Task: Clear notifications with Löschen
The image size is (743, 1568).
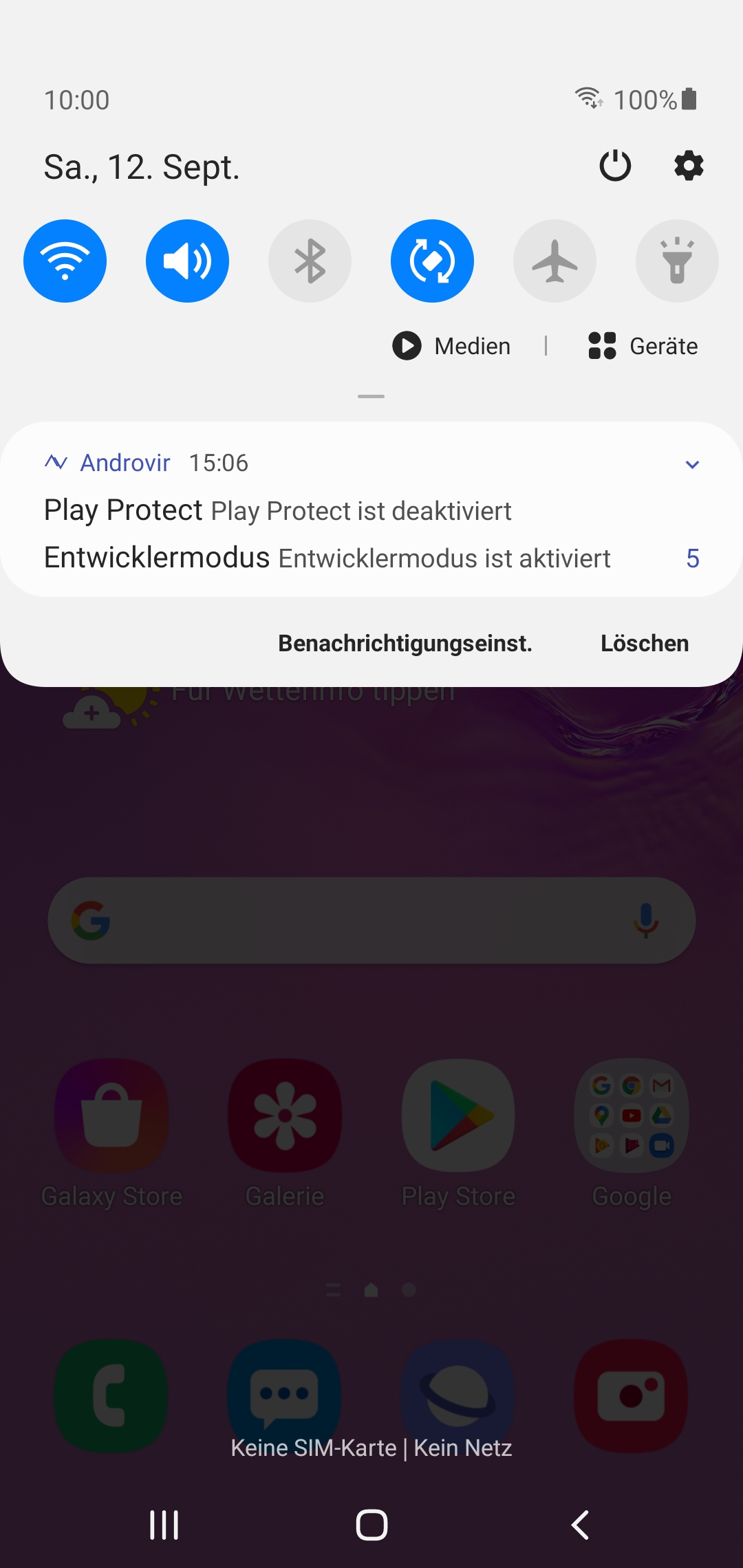Action: (x=645, y=643)
